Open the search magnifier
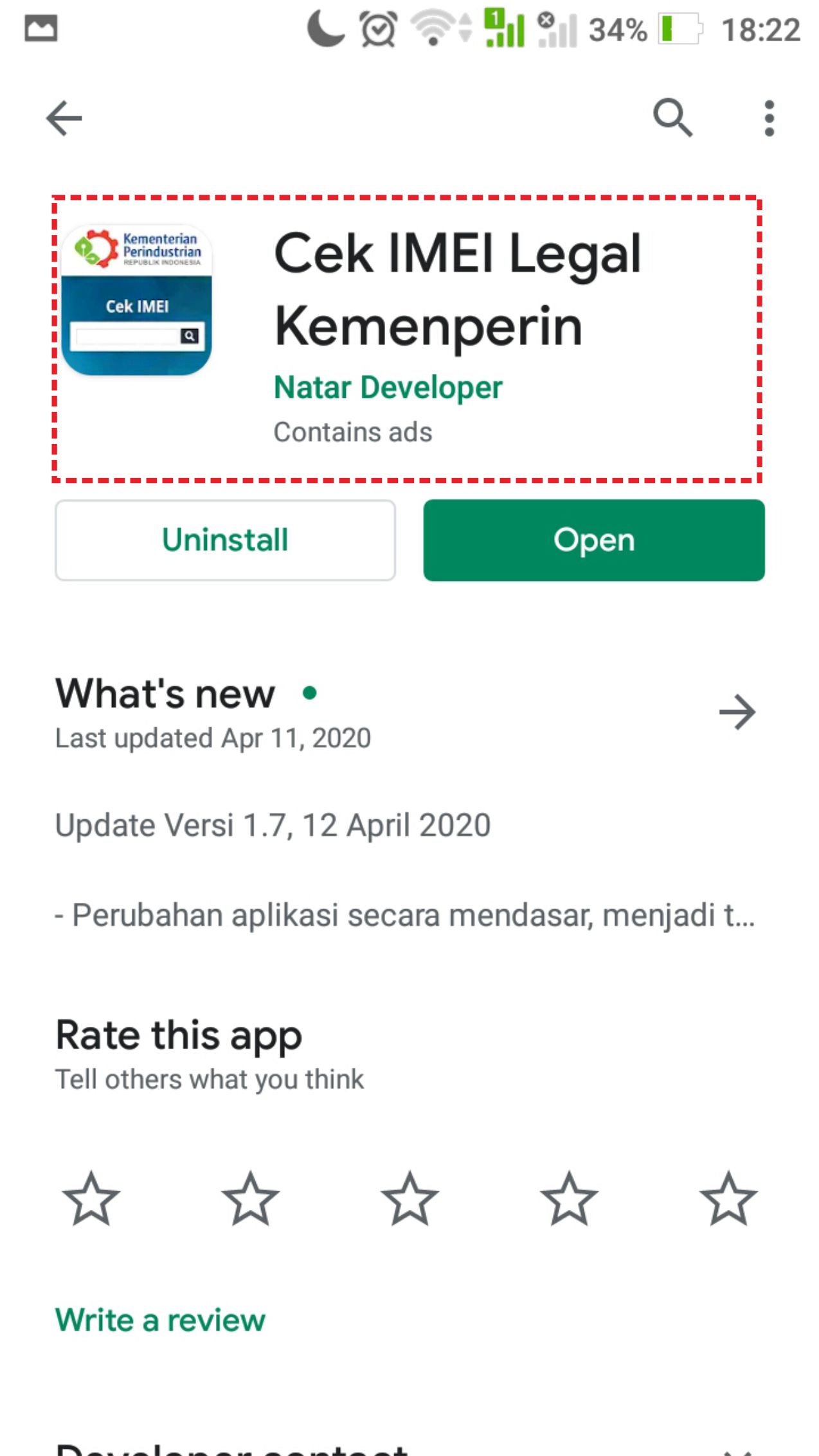This screenshot has width=819, height=1456. coord(672,118)
